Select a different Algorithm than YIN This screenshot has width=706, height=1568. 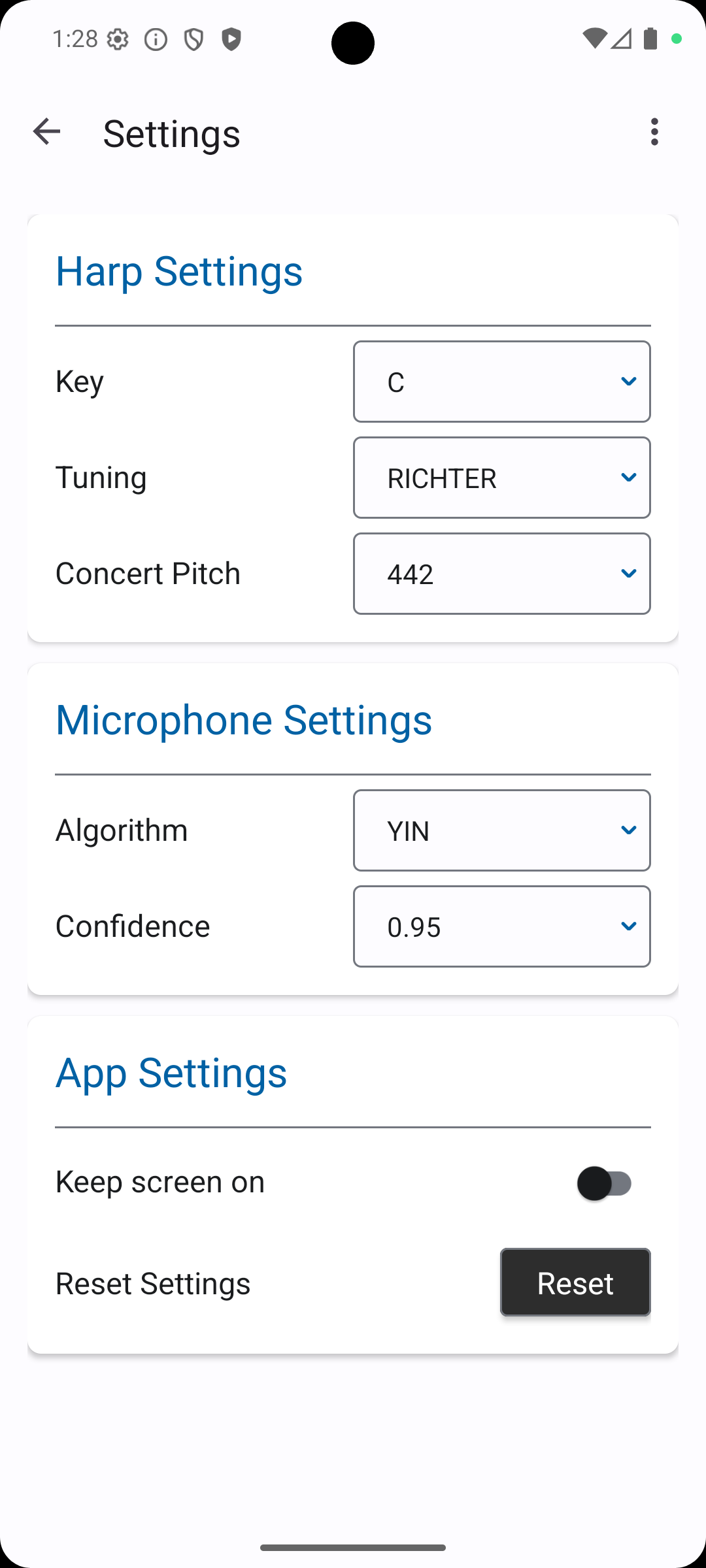[501, 830]
